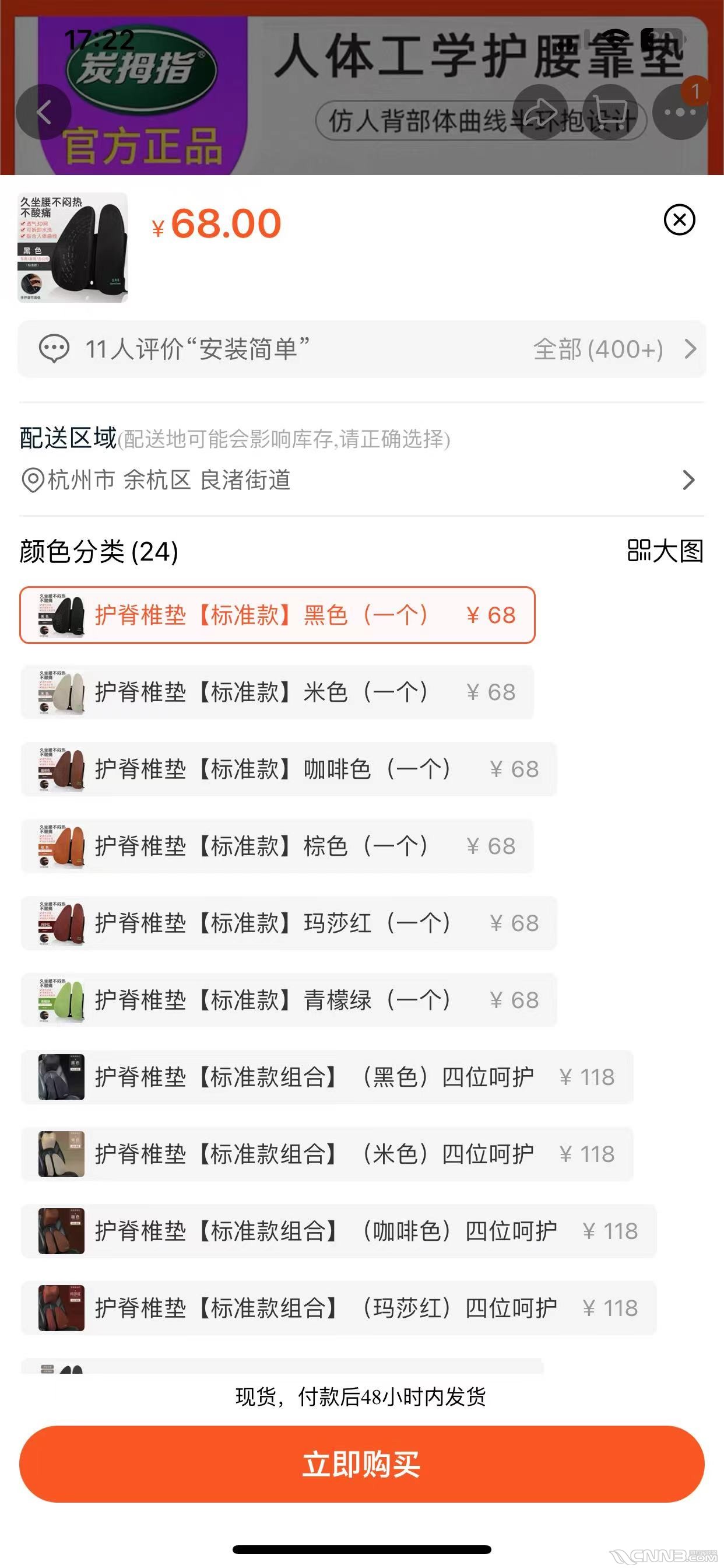Open the shopping cart

[x=610, y=113]
